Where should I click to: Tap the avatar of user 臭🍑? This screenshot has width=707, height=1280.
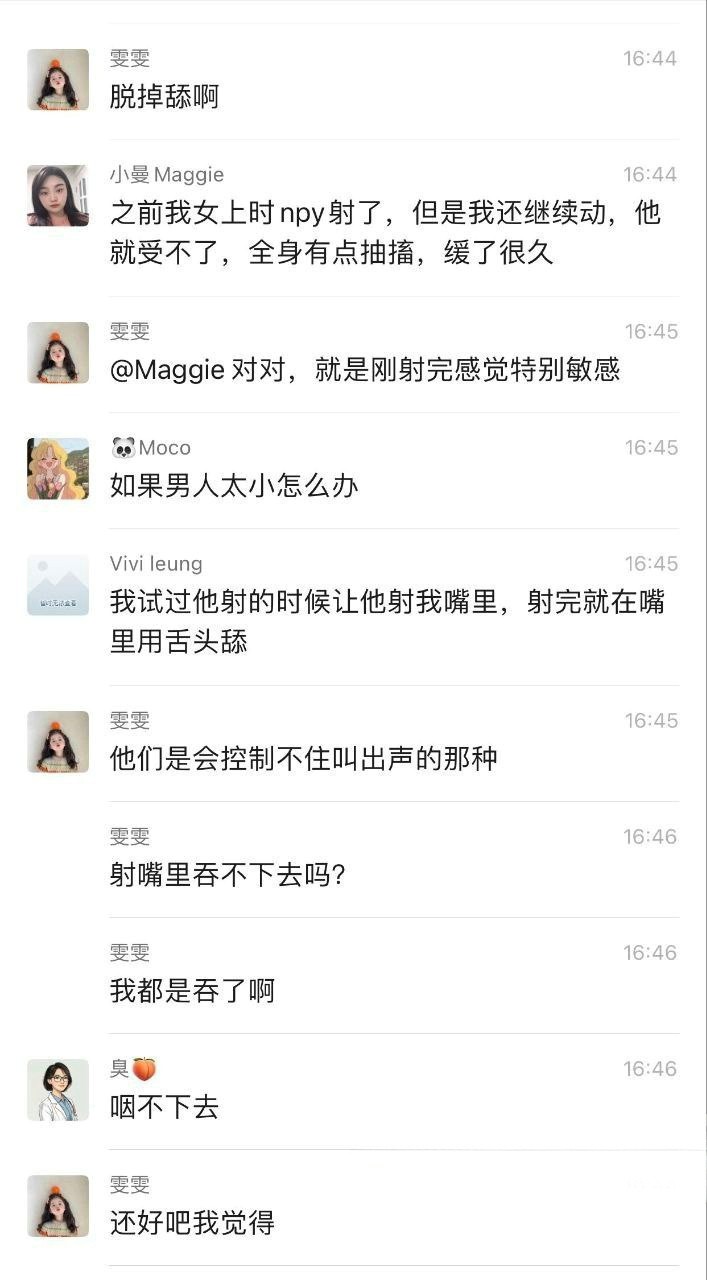[x=58, y=1090]
